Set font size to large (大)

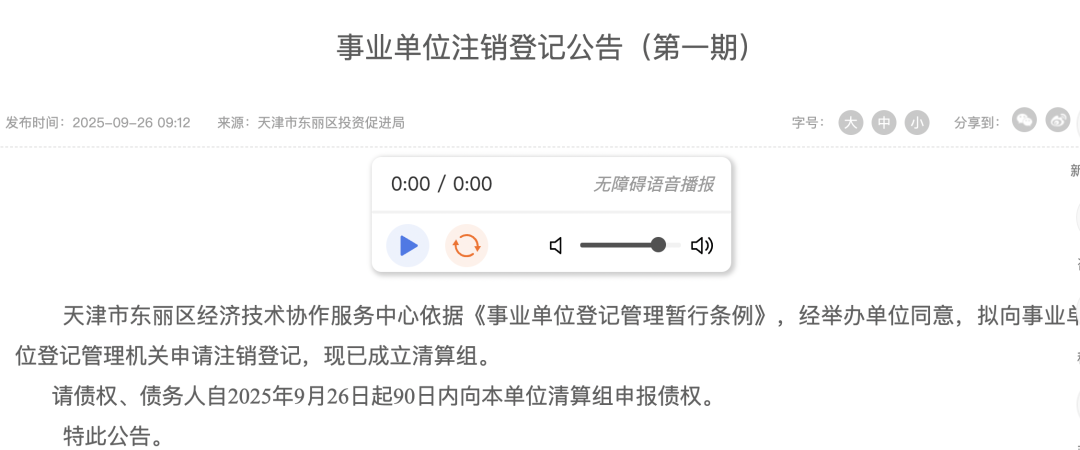[x=850, y=122]
